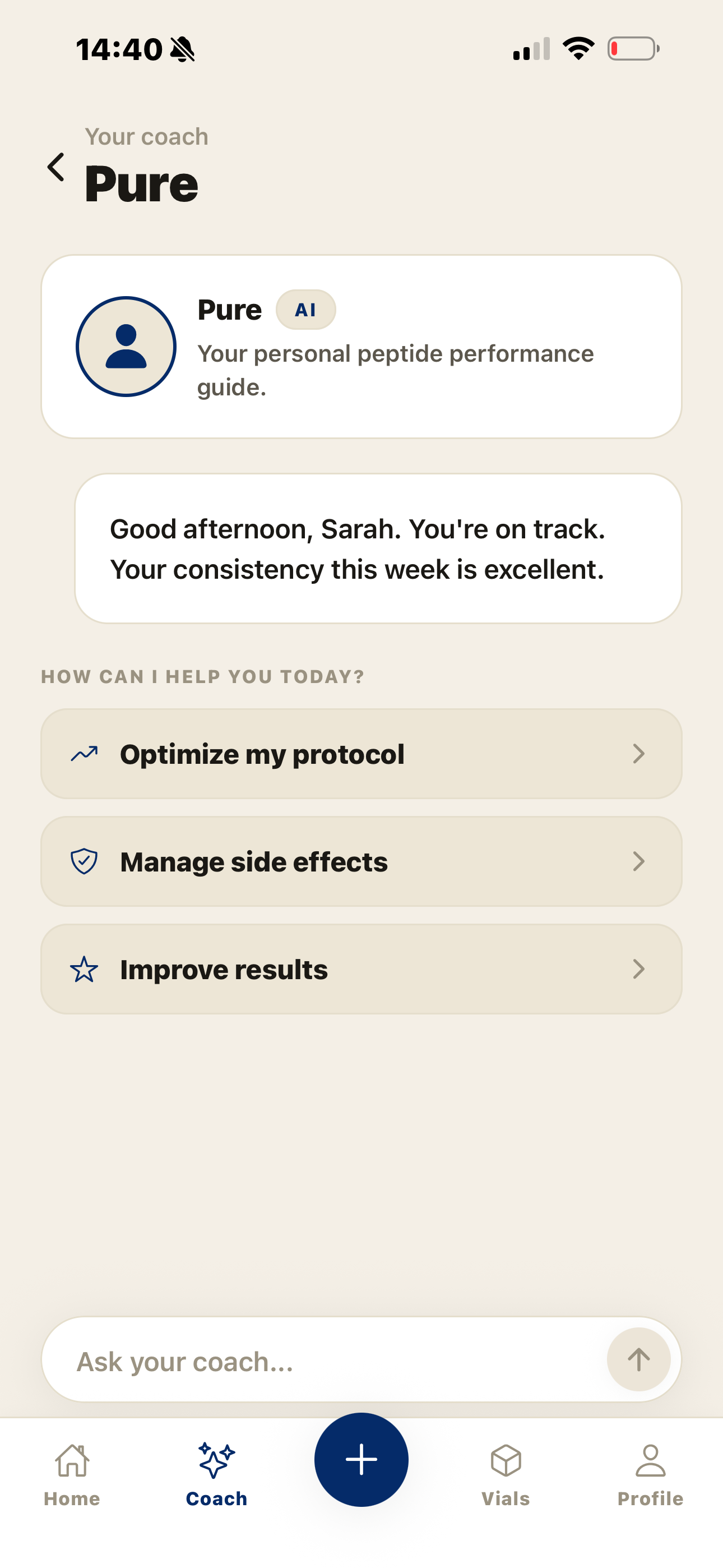Select Manage side effects
Screen dimensions: 723x1568
coord(361,861)
